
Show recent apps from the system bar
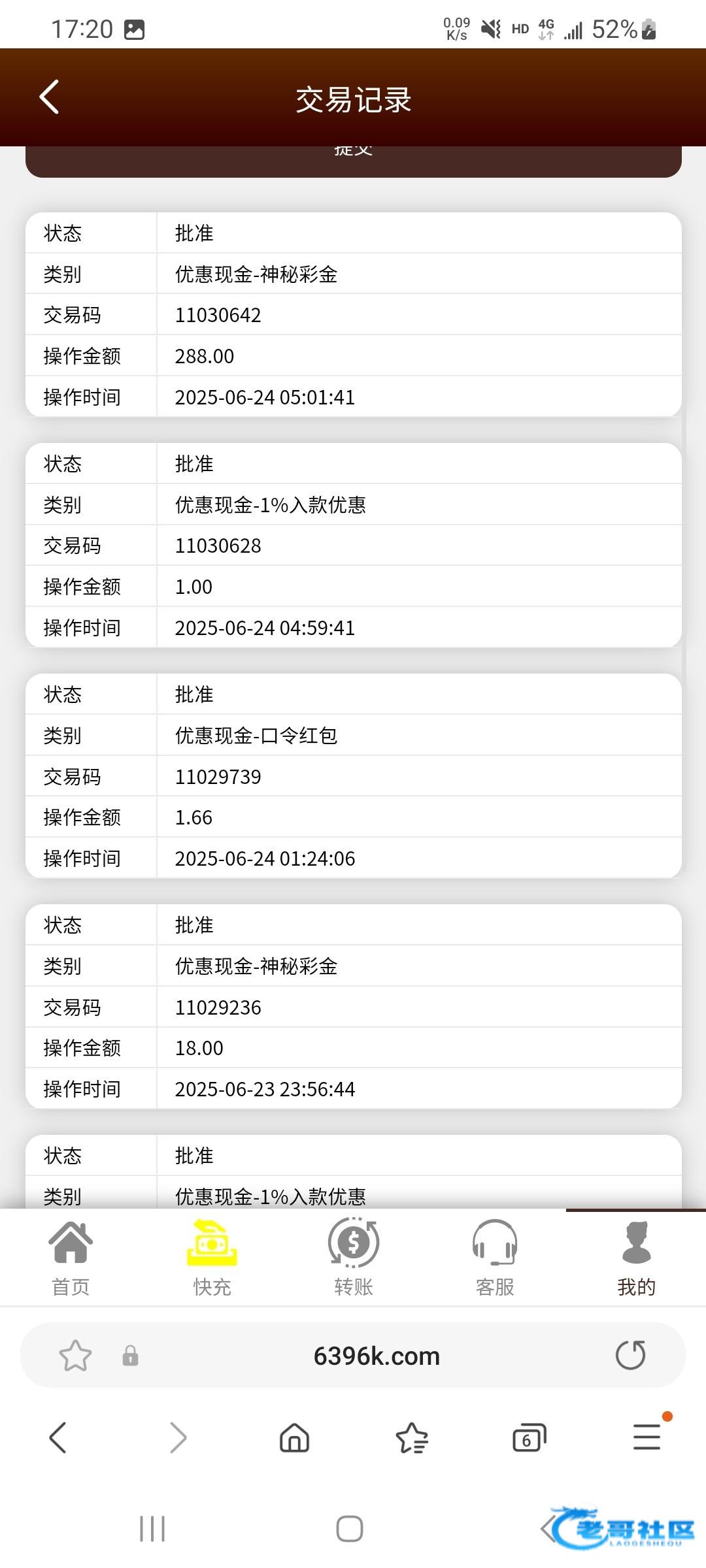152,1529
